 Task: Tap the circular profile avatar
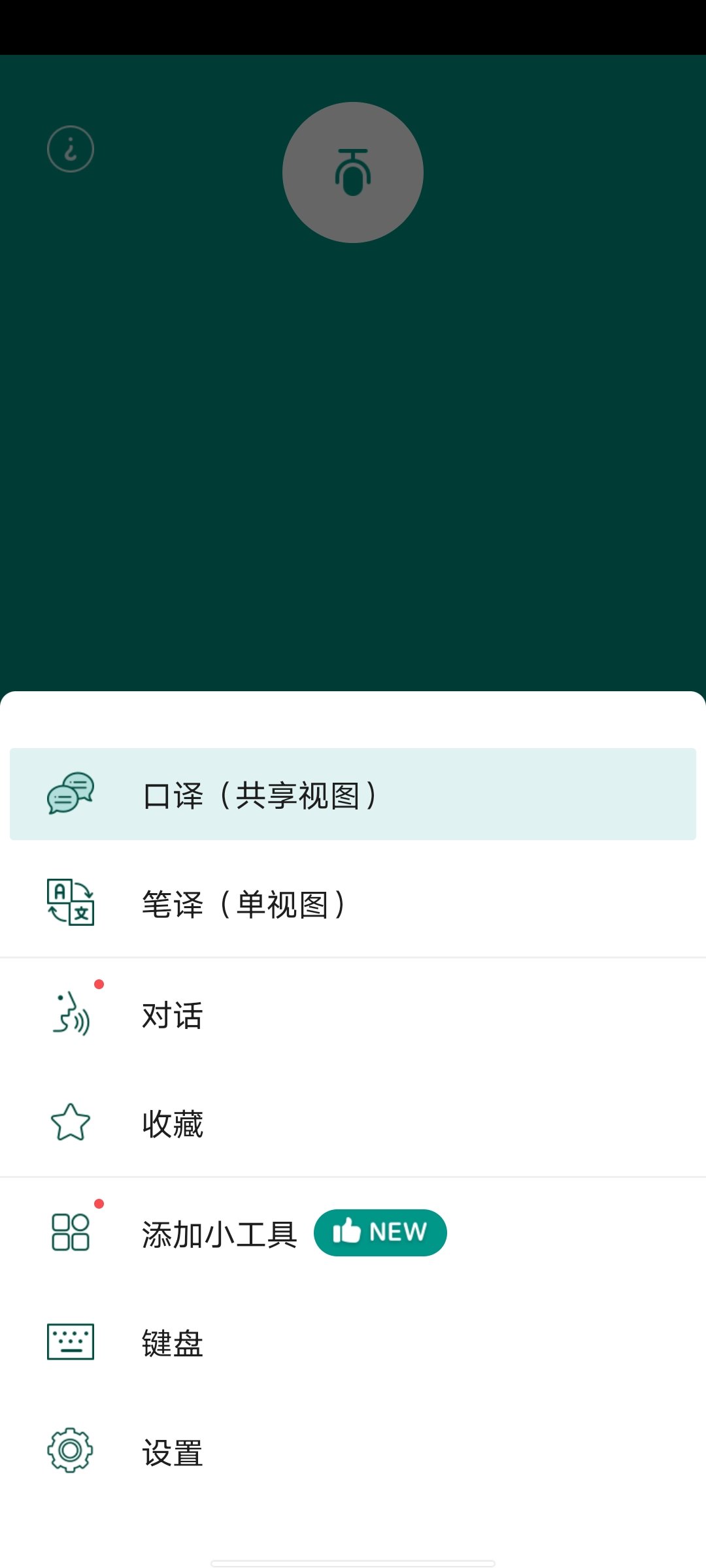(x=353, y=172)
